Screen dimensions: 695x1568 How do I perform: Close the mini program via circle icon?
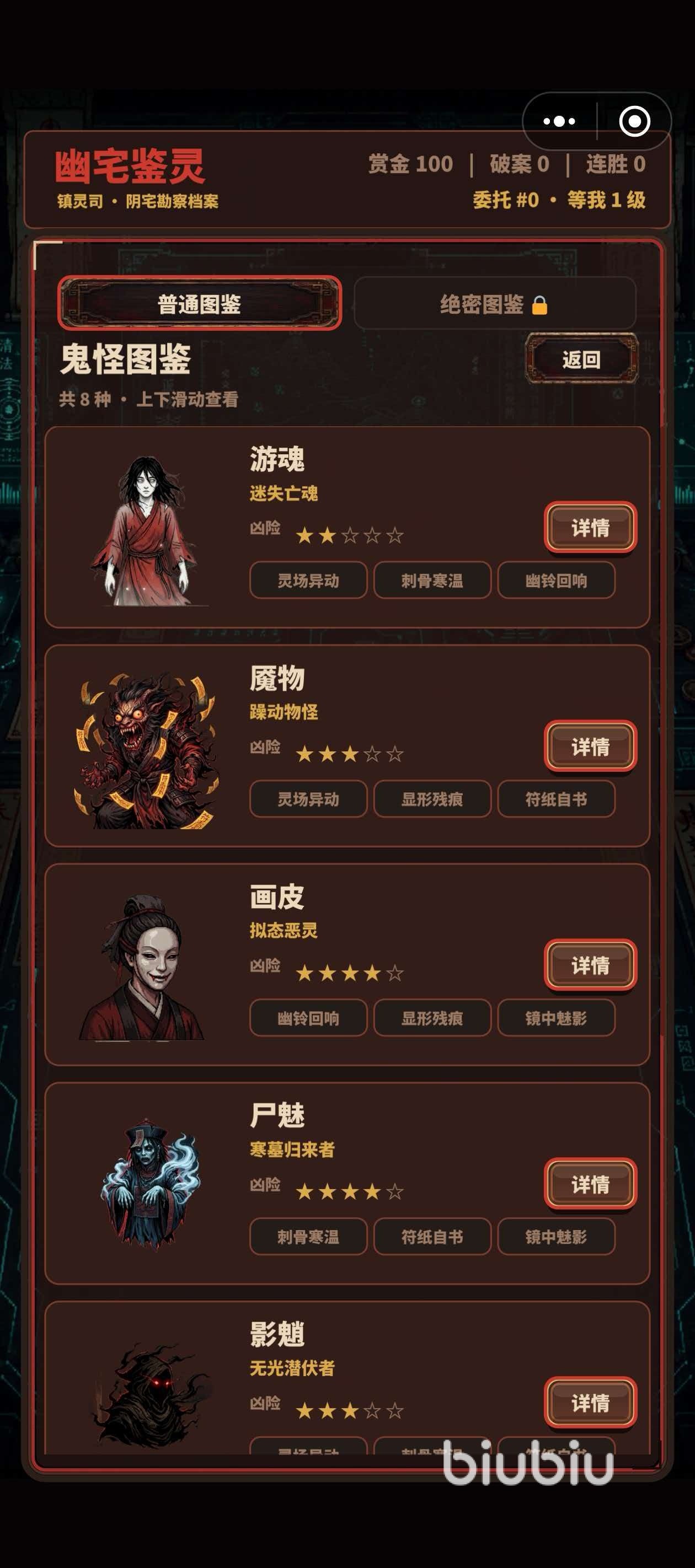634,121
